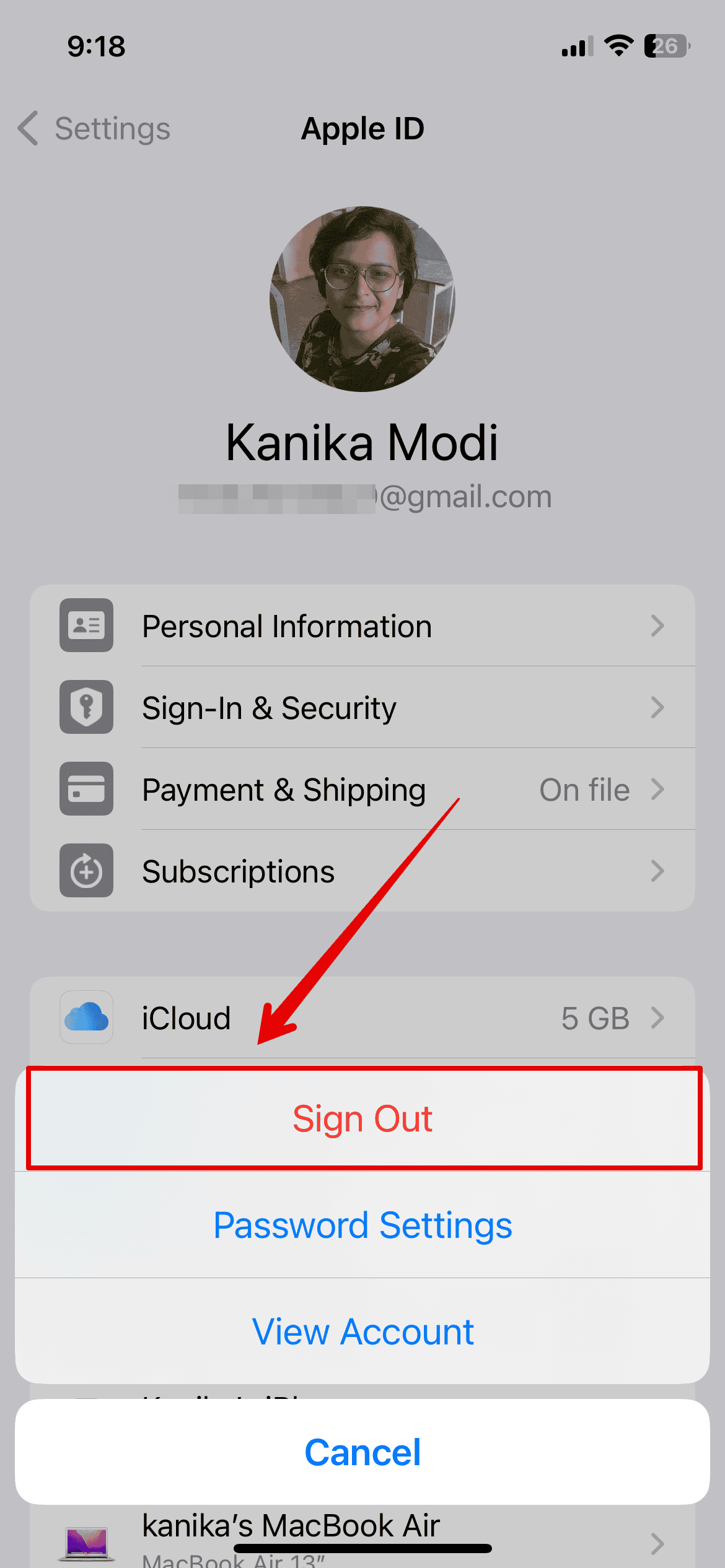
Task: Open Personal Information
Action: [x=362, y=625]
